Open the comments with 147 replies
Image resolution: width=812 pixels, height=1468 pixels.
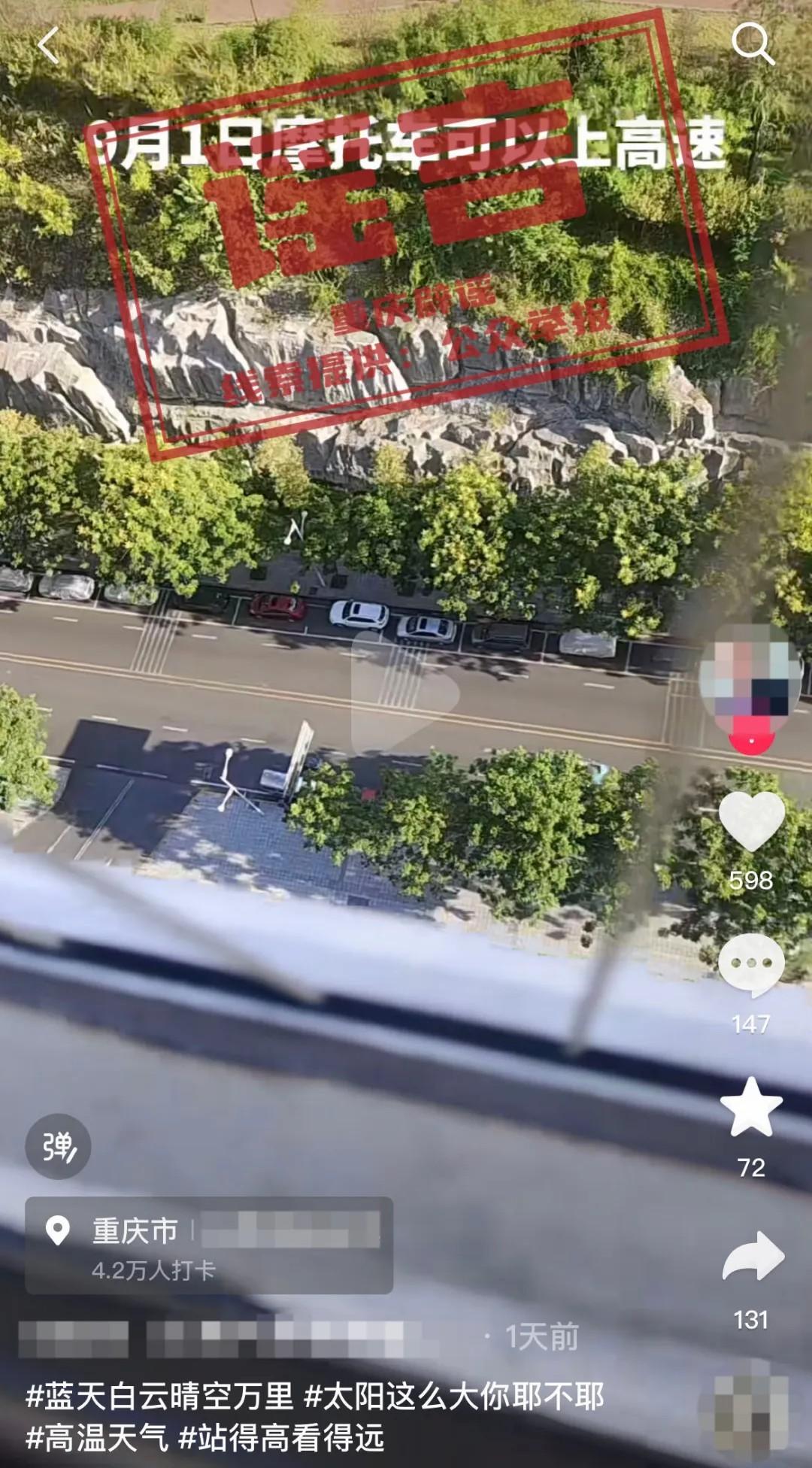[751, 965]
